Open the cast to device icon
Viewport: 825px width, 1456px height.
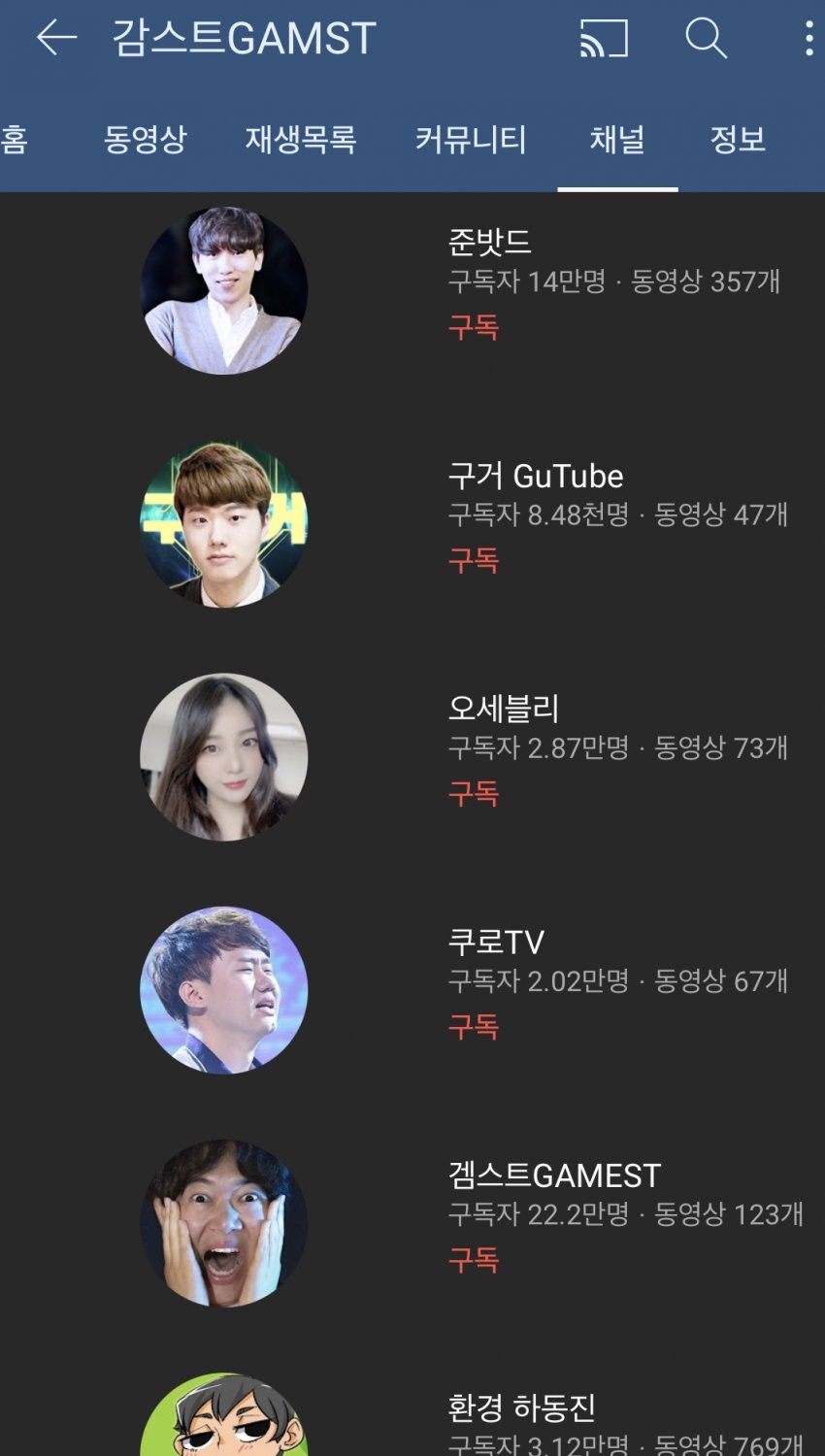pyautogui.click(x=604, y=39)
